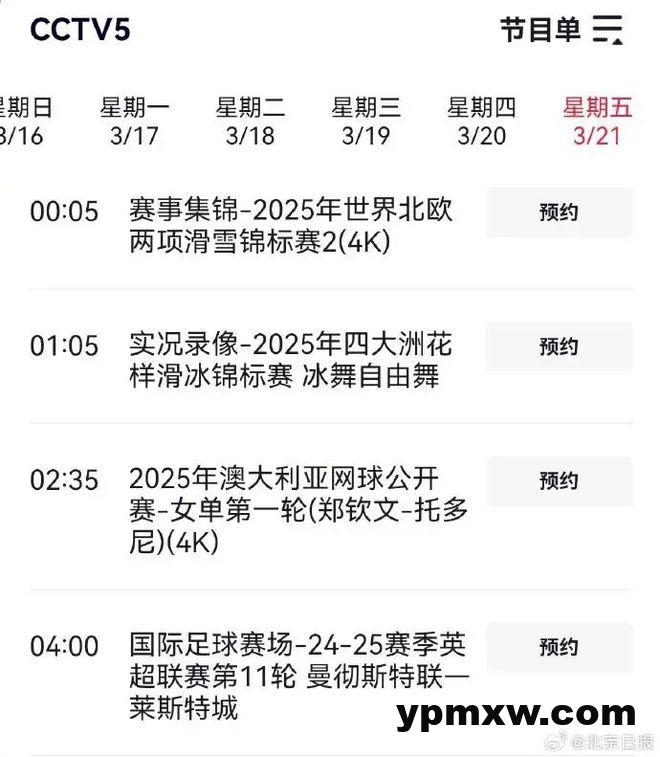
Task: Switch to 星期一 3/17 schedule
Action: pyautogui.click(x=134, y=121)
